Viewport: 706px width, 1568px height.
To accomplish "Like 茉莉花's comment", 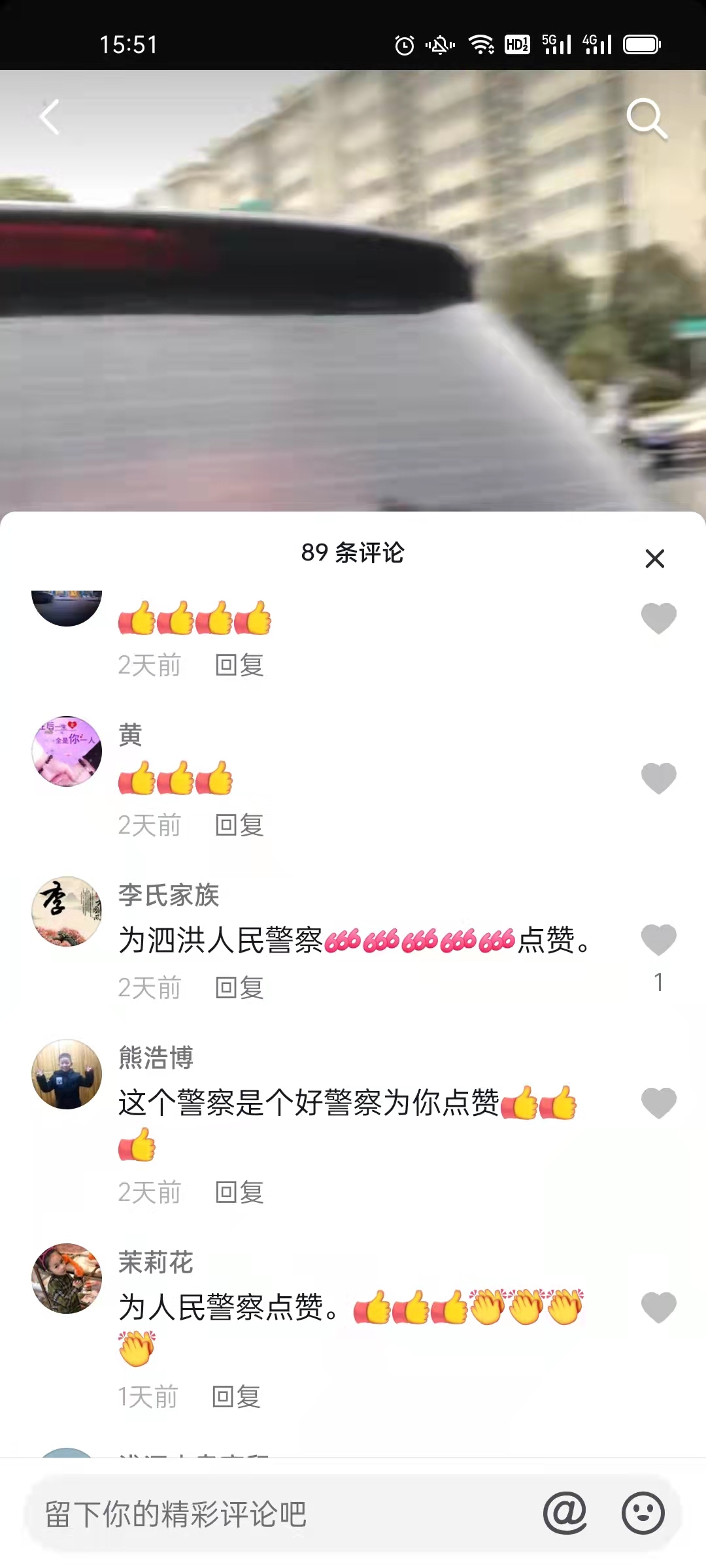I will pyautogui.click(x=658, y=1307).
